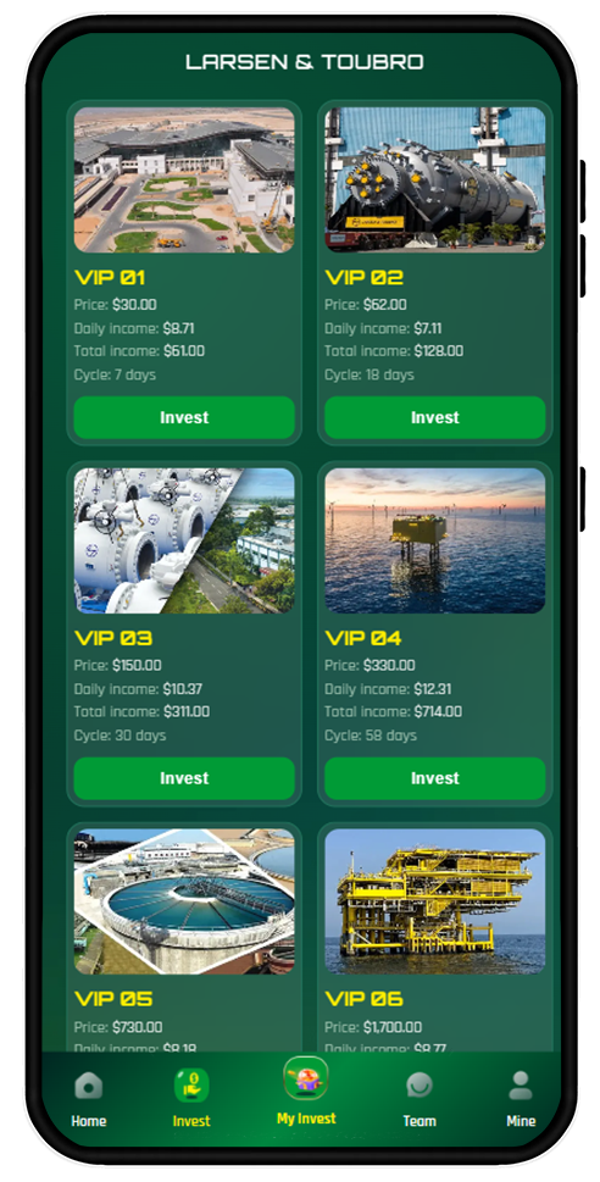The height and width of the screenshot is (1182, 600).
Task: Switch to the My Invest tab
Action: [306, 1092]
